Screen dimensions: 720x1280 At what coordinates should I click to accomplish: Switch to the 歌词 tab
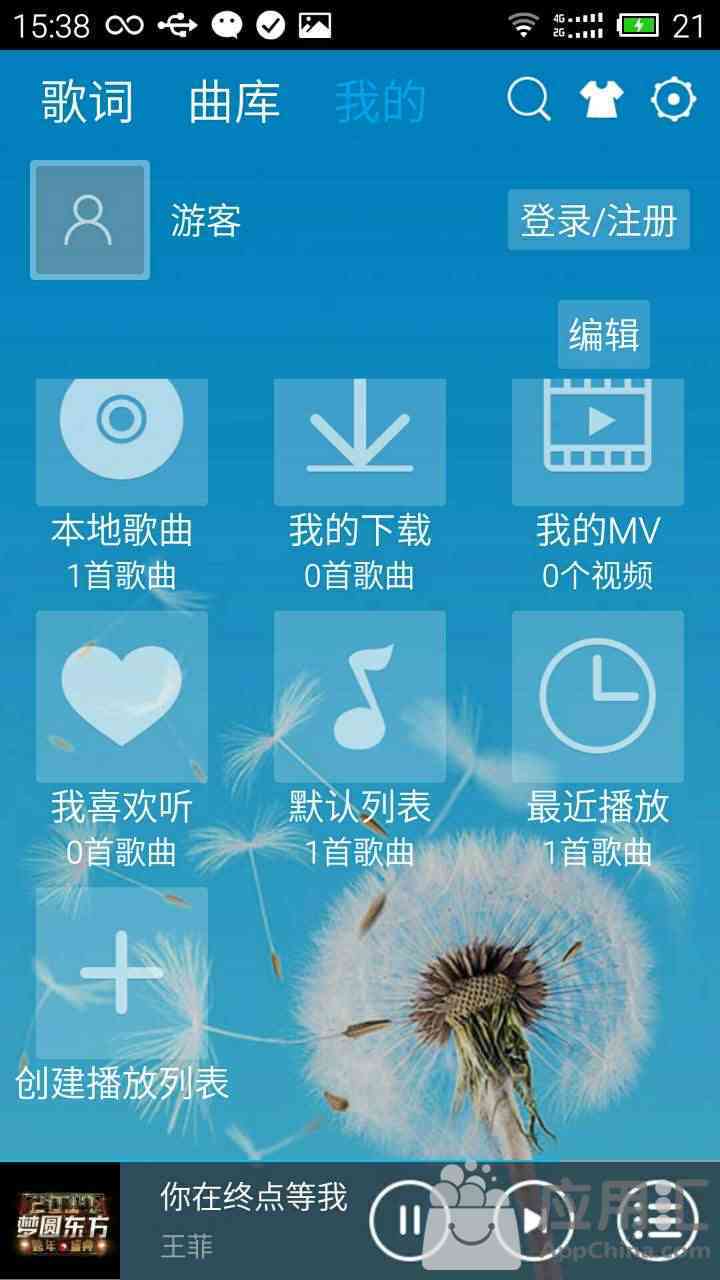point(88,102)
